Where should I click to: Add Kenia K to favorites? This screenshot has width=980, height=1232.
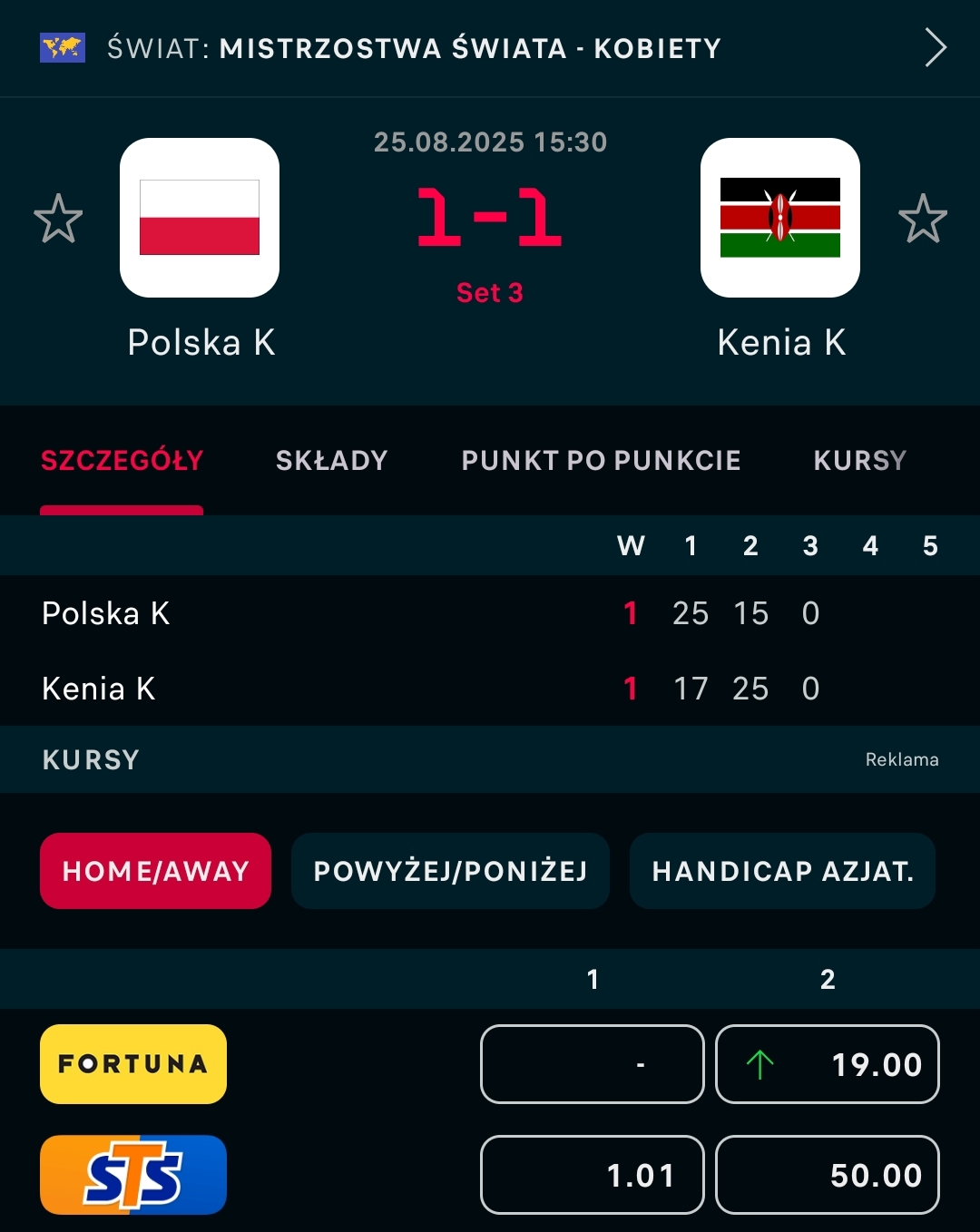(x=923, y=219)
